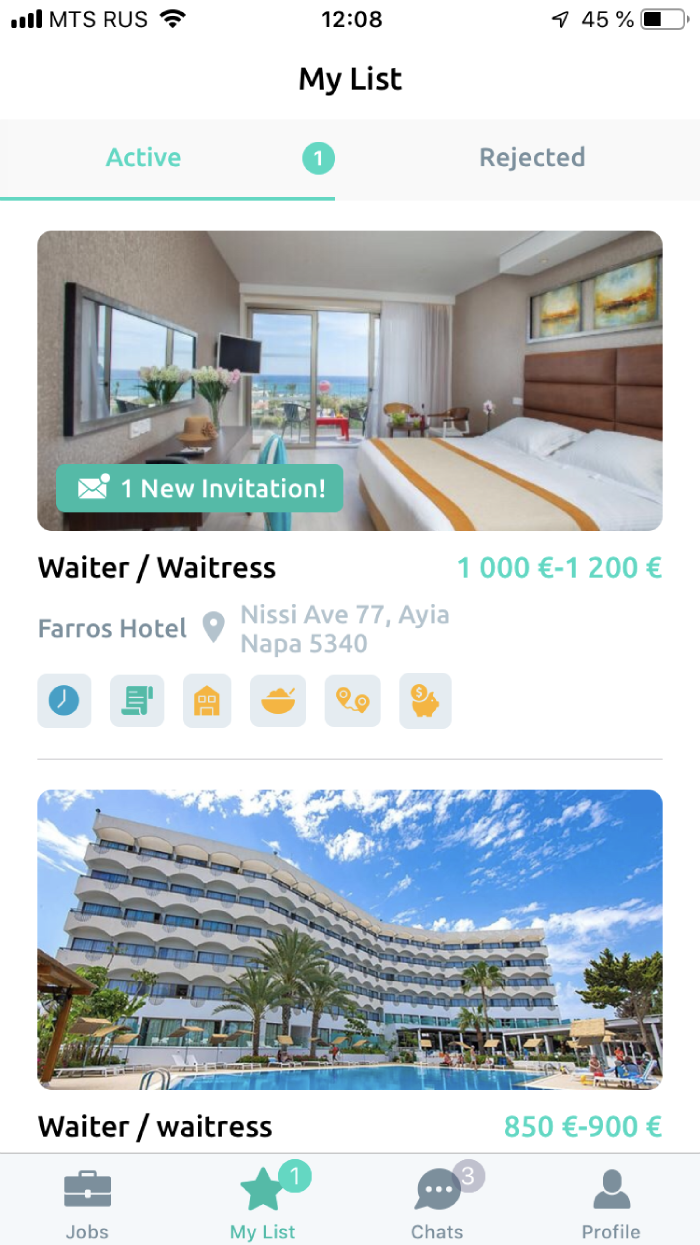700x1245 pixels.
Task: Switch to the Rejected tab
Action: click(531, 158)
